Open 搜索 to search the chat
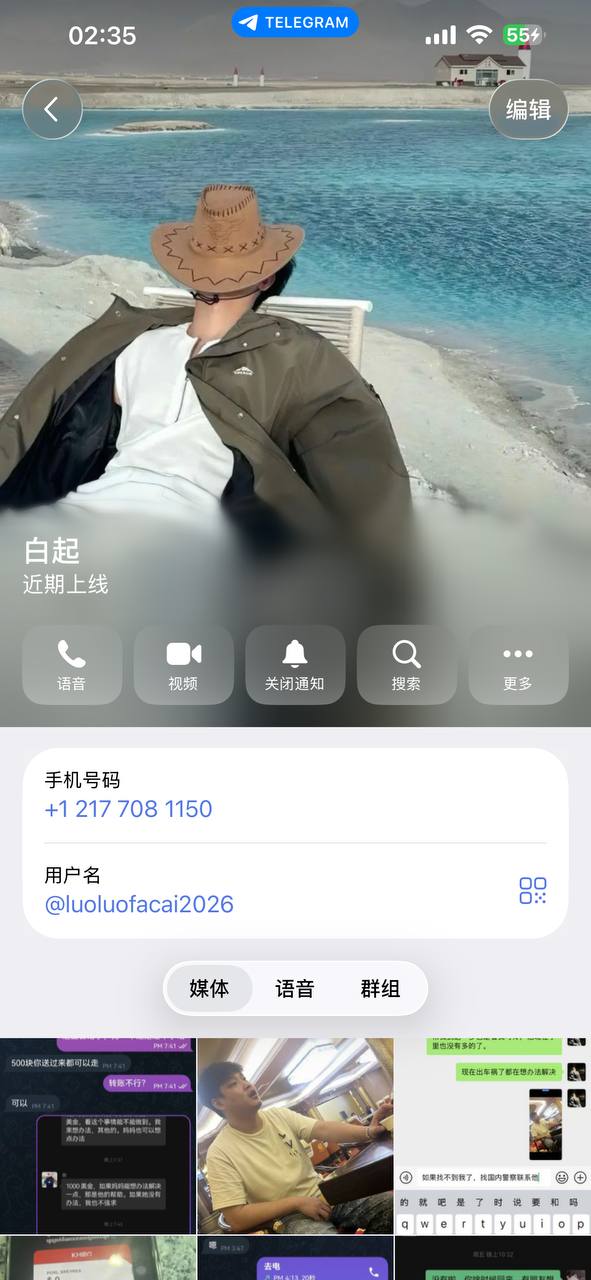The height and width of the screenshot is (1280, 591). 407,665
